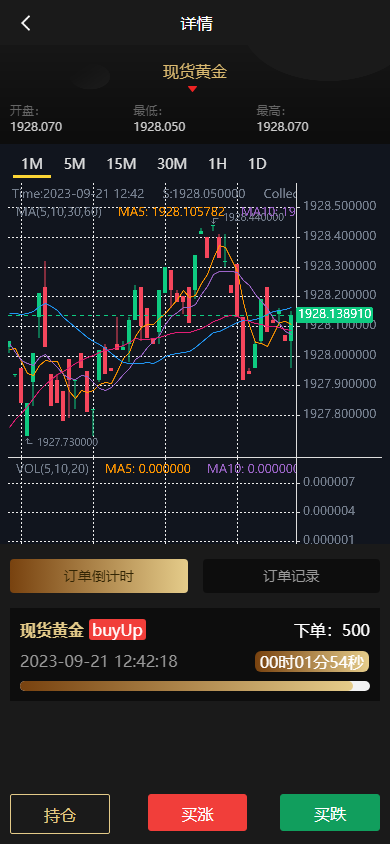Open 持仓 positions

60,814
